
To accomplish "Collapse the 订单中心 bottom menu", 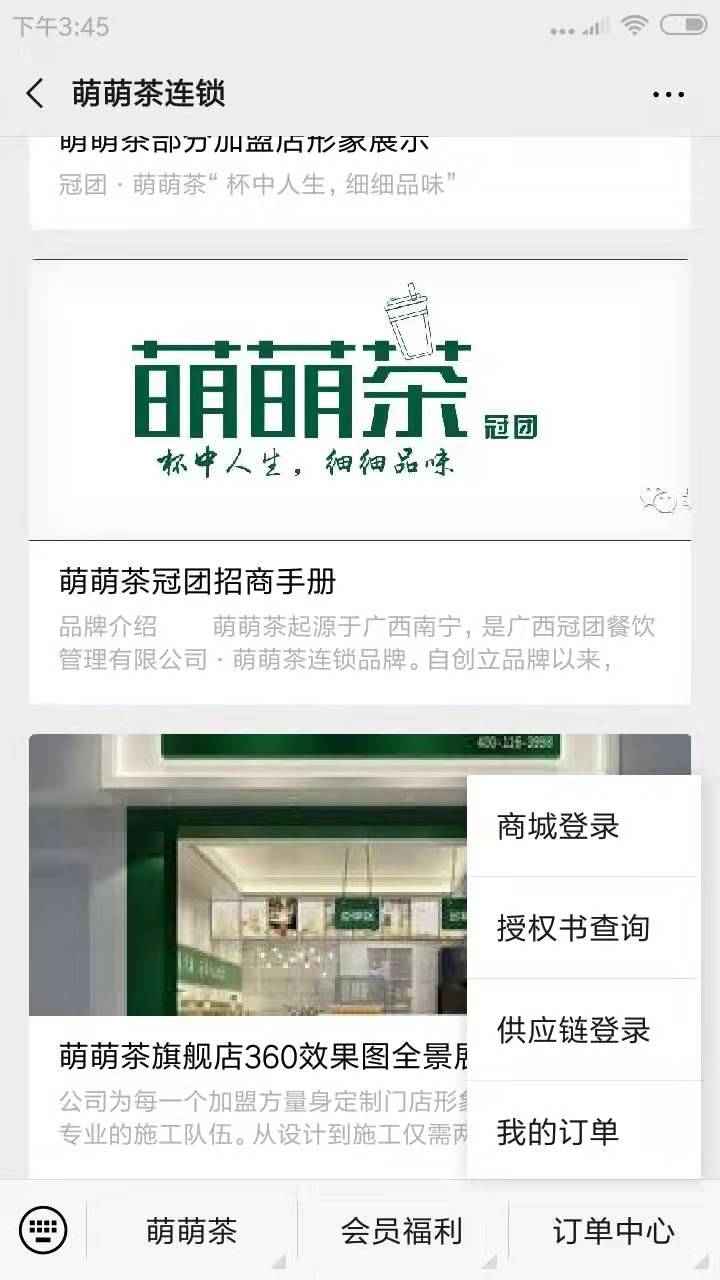I will click(x=613, y=1231).
